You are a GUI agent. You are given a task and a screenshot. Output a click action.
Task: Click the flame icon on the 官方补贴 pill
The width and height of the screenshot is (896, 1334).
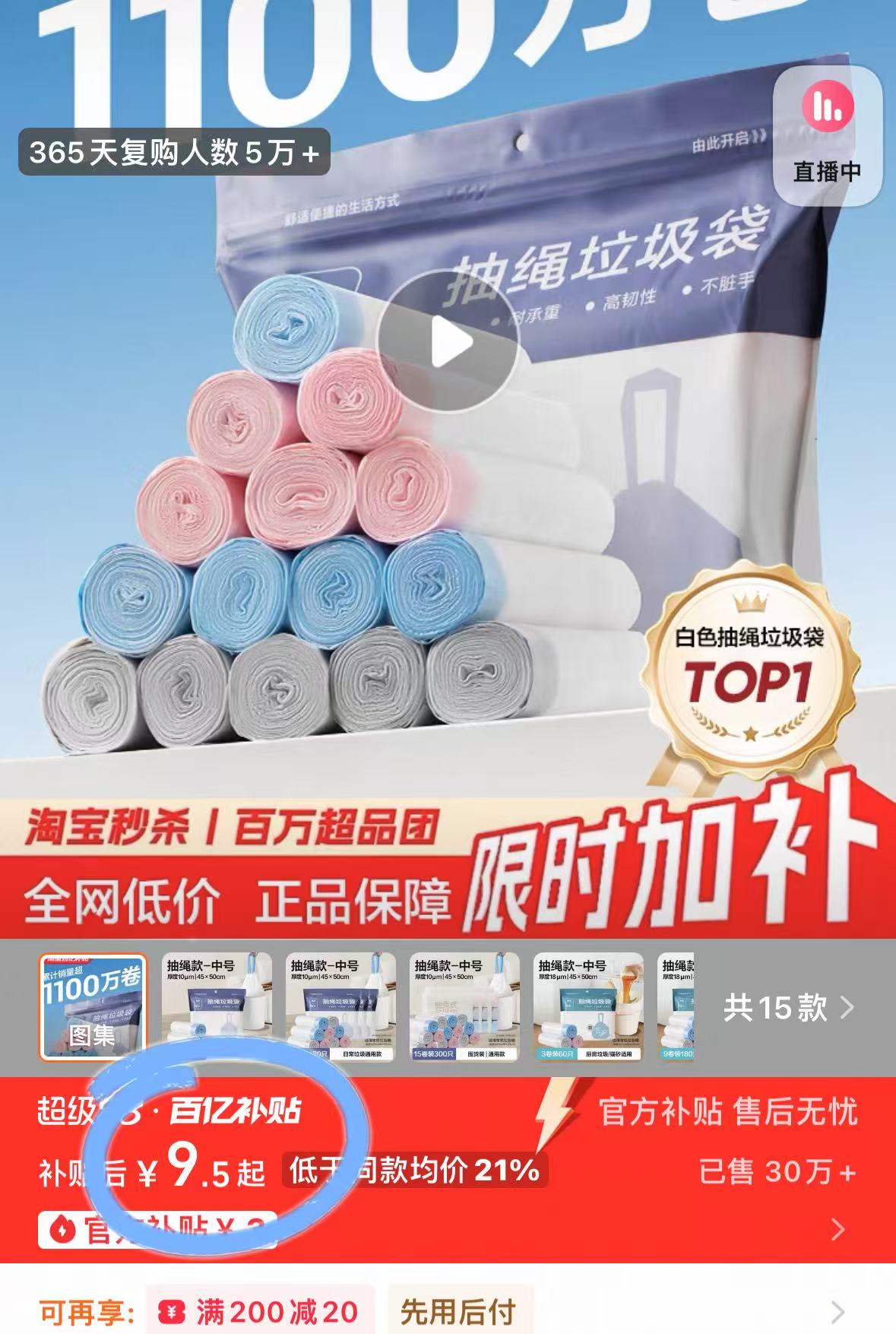61,1228
